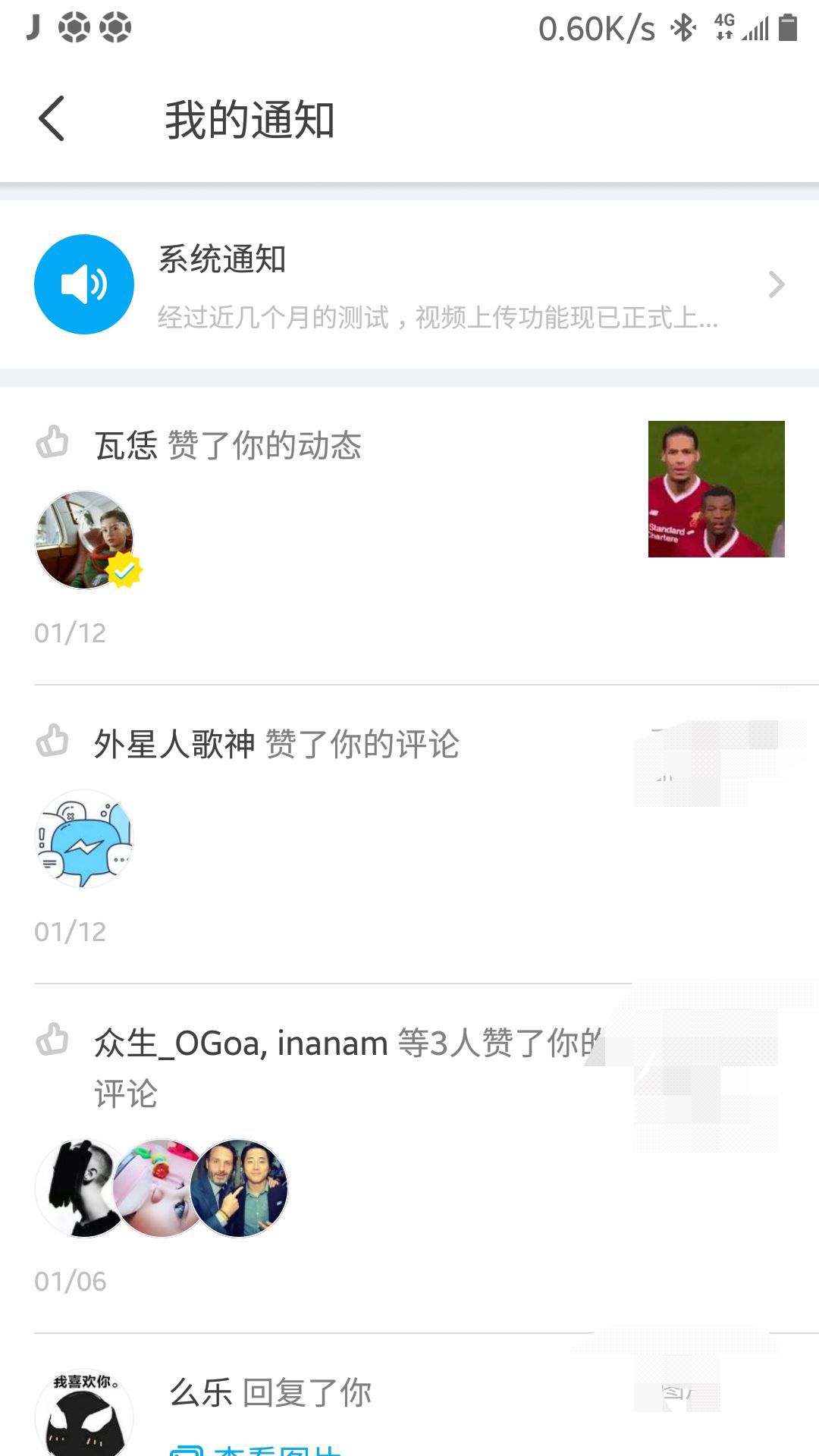View 瓦恁's profile avatar
This screenshot has width=819, height=1456.
(x=84, y=539)
